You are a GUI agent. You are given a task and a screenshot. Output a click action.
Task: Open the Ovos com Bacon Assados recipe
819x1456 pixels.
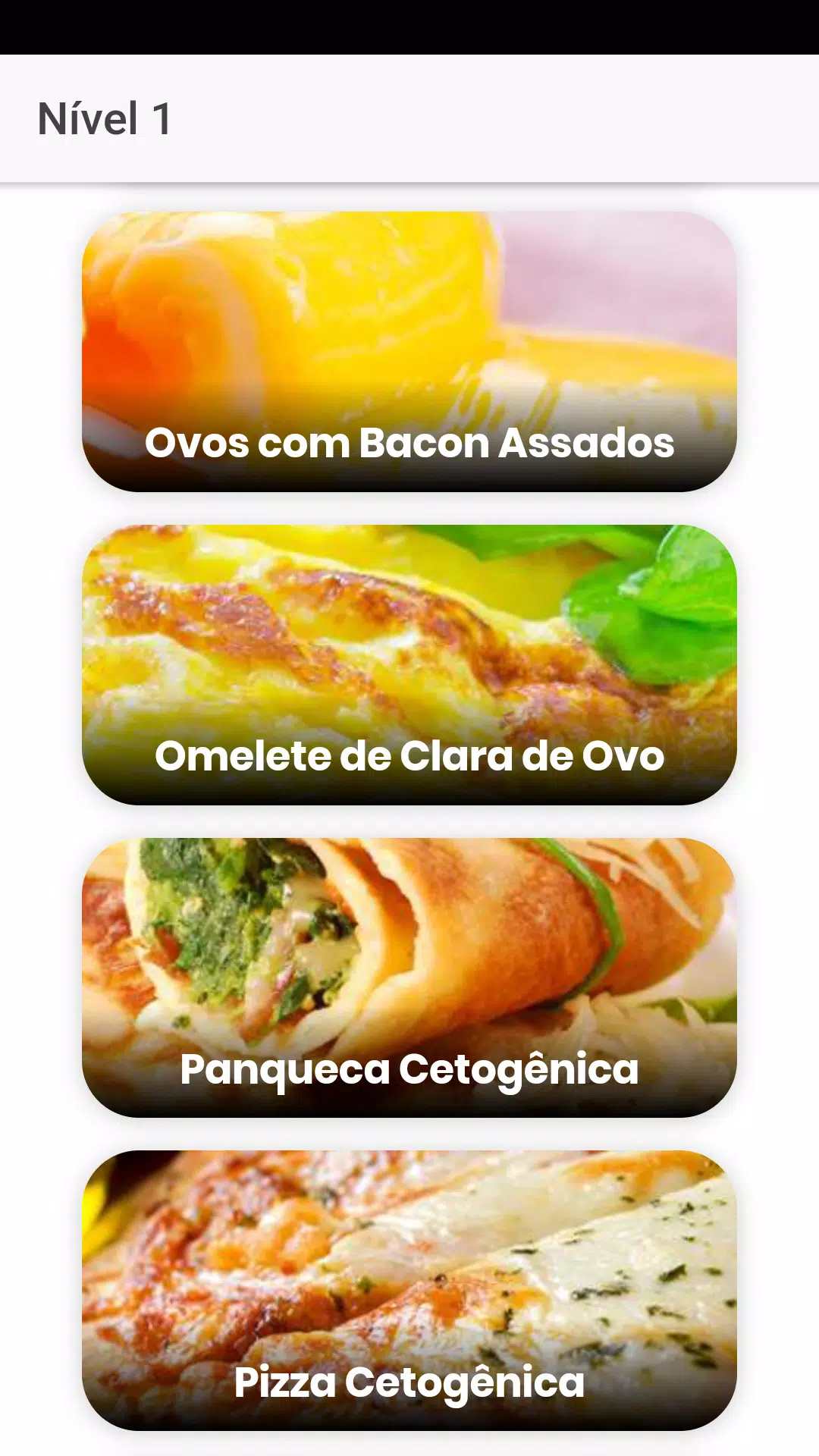409,352
